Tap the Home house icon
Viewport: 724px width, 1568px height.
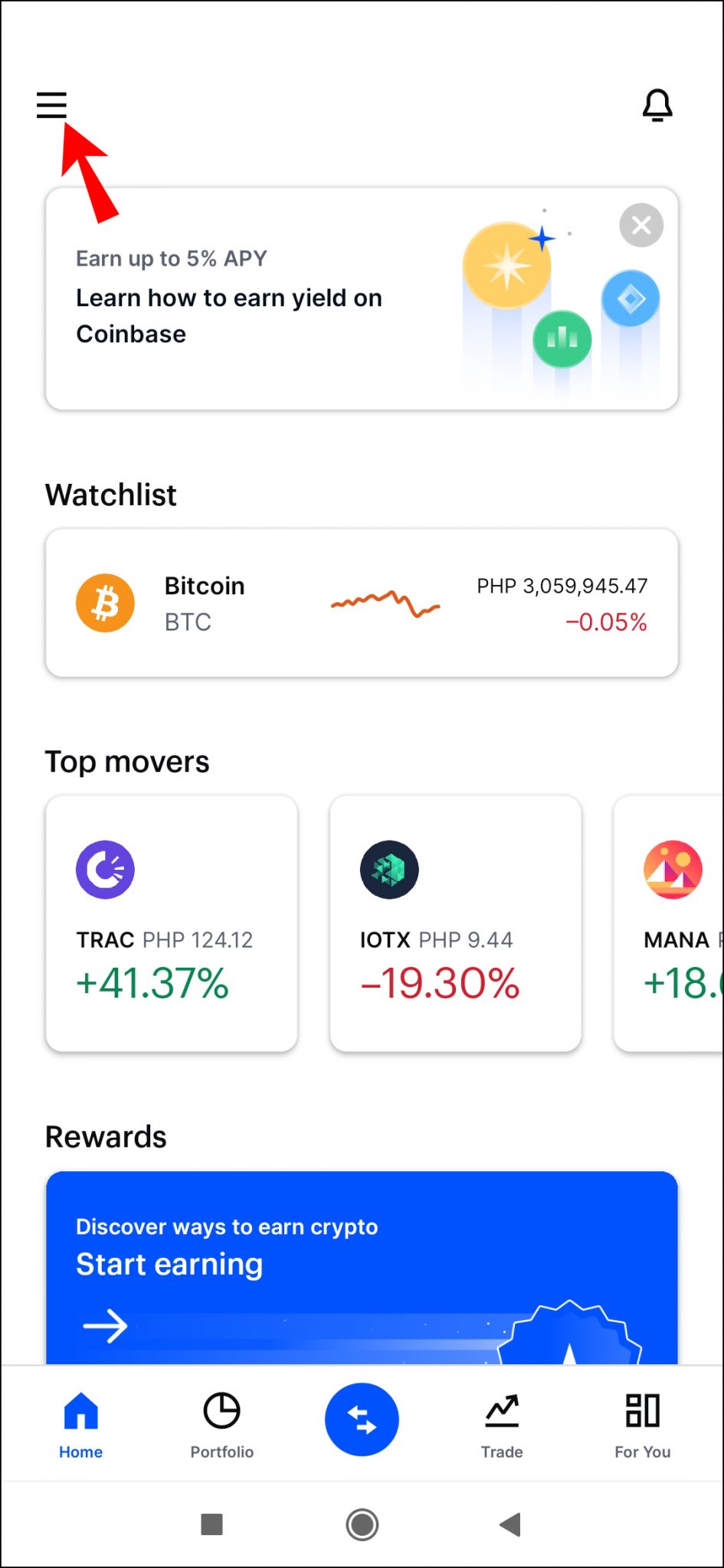pos(80,1411)
